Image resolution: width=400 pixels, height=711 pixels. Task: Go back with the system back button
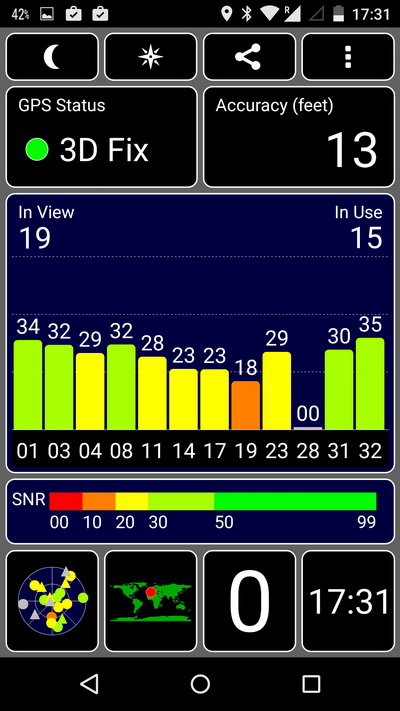click(x=89, y=683)
